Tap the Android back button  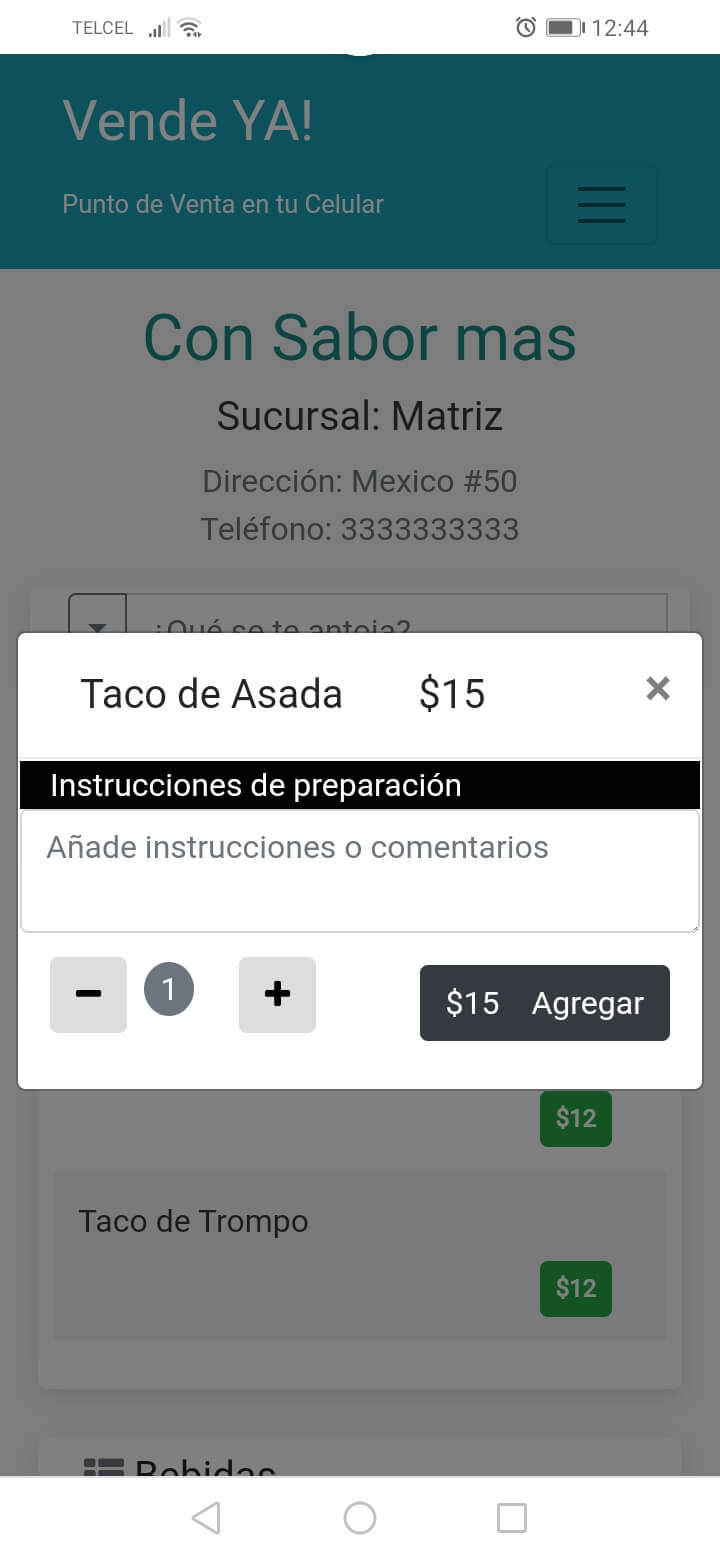point(206,1518)
